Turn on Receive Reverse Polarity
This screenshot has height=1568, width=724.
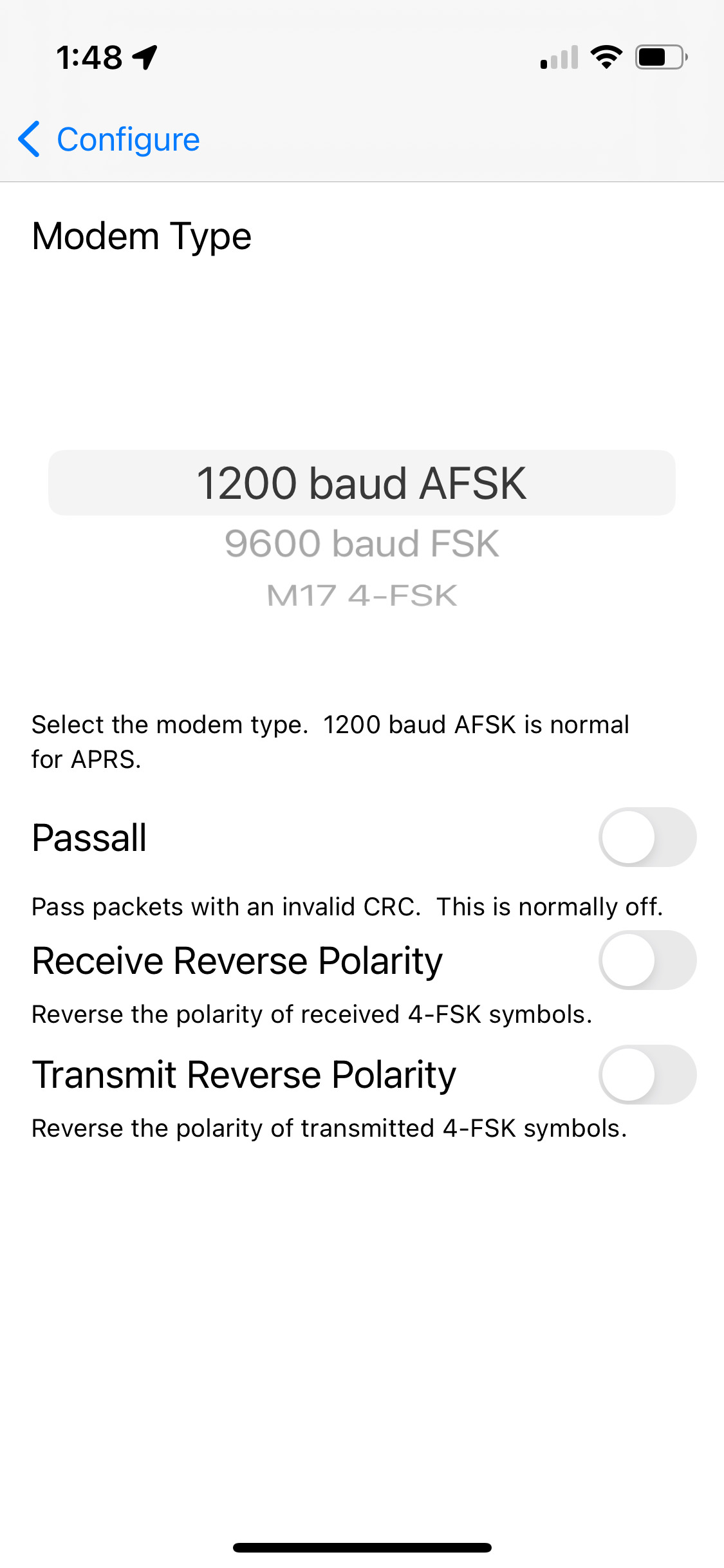pyautogui.click(x=647, y=960)
